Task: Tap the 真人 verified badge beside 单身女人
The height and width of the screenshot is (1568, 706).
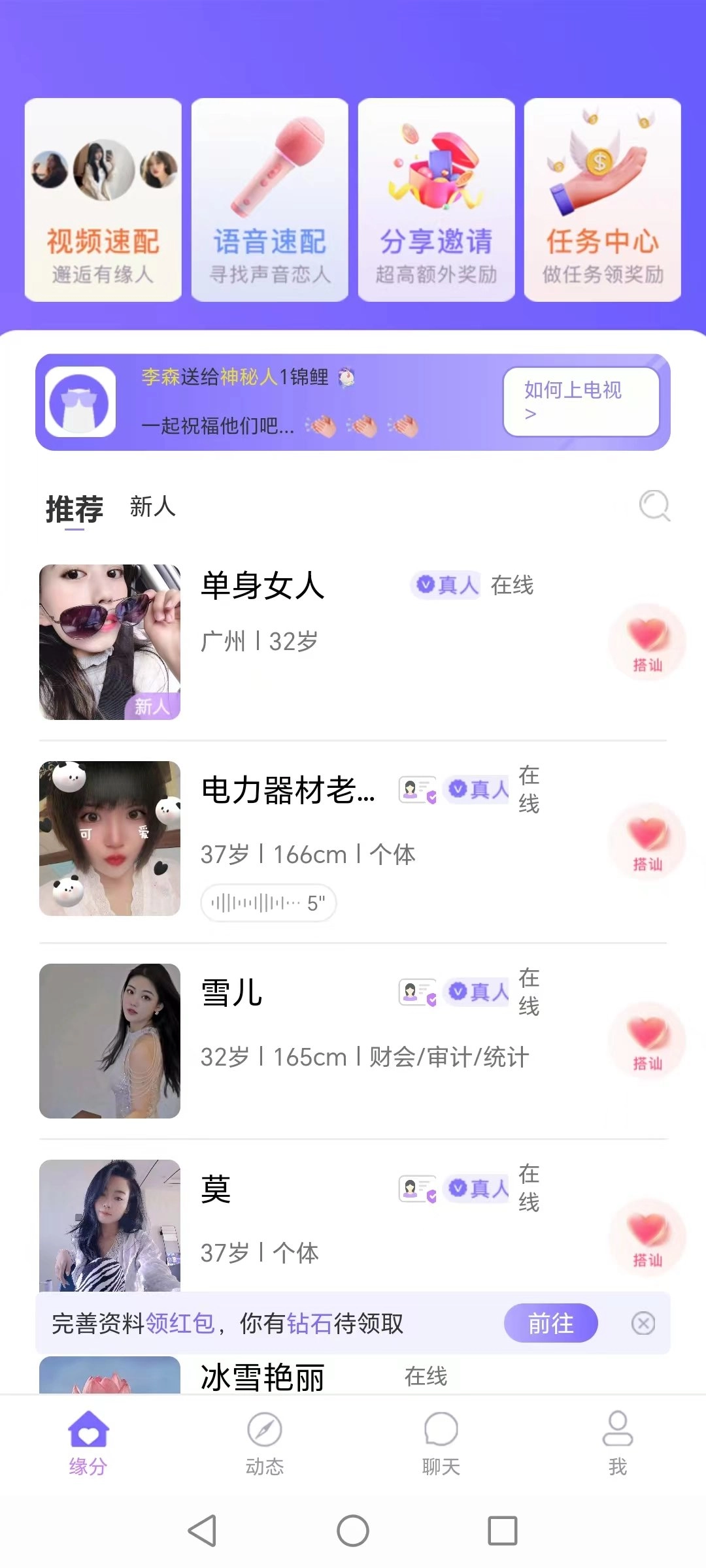Action: pyautogui.click(x=445, y=586)
